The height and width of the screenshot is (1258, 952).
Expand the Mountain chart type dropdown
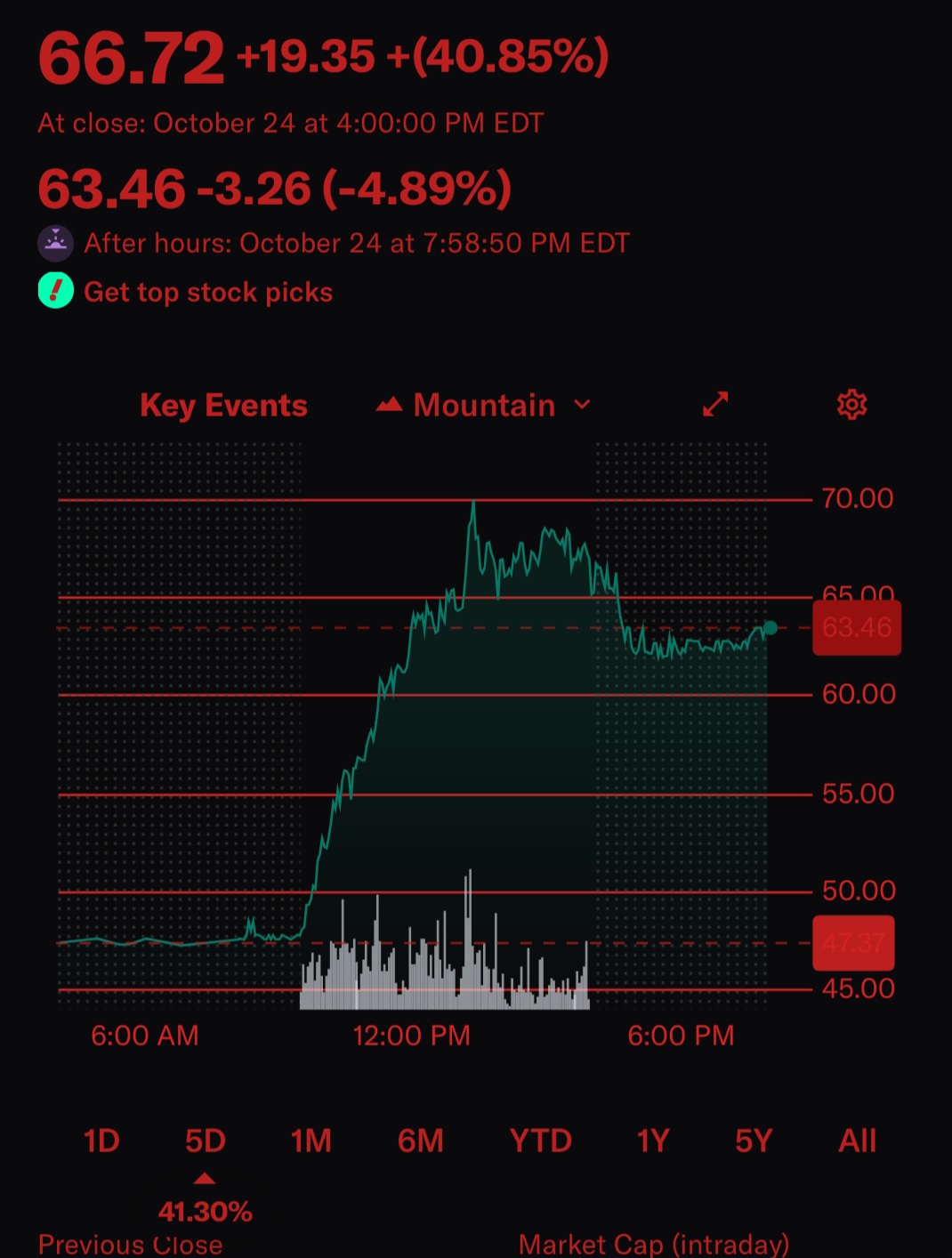(484, 406)
